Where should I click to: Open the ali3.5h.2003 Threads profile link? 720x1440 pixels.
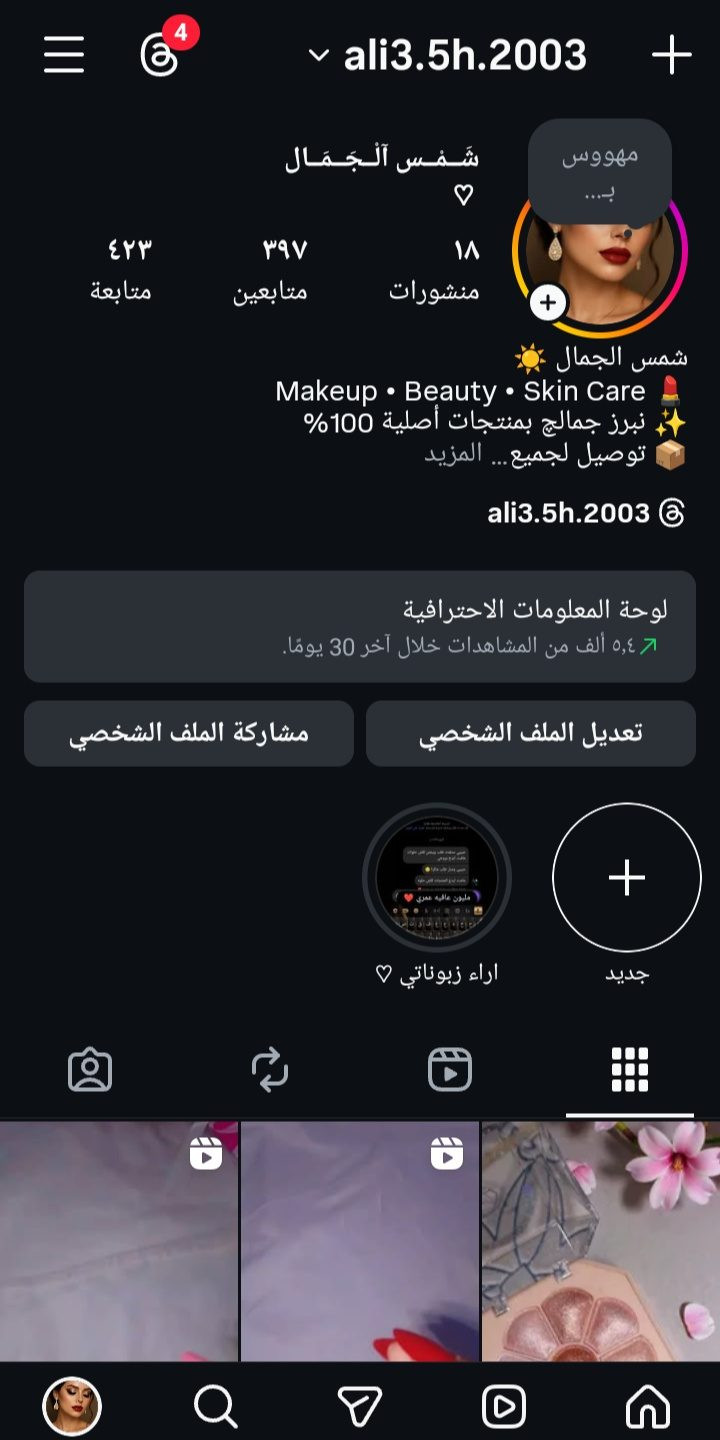pos(585,514)
